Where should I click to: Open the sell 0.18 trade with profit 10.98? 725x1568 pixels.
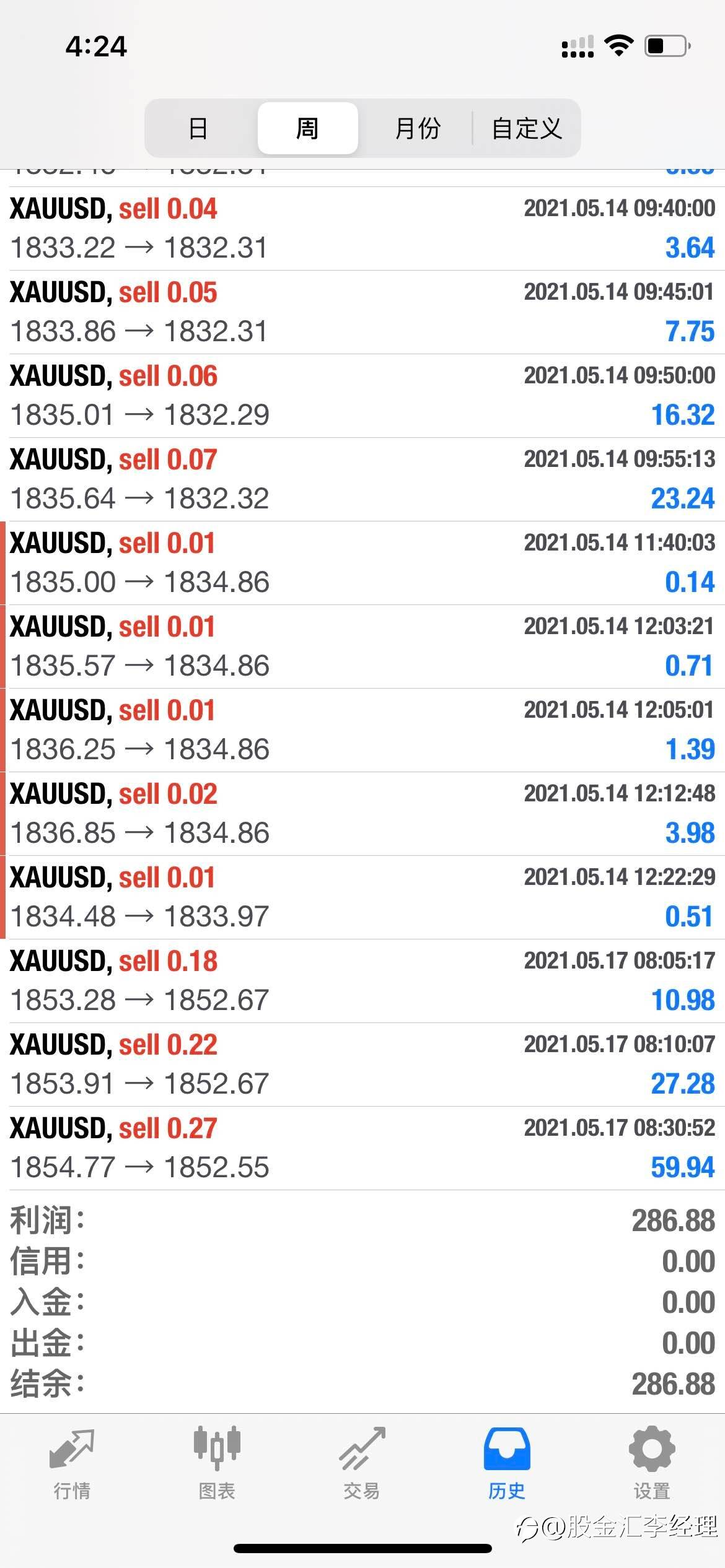point(362,981)
